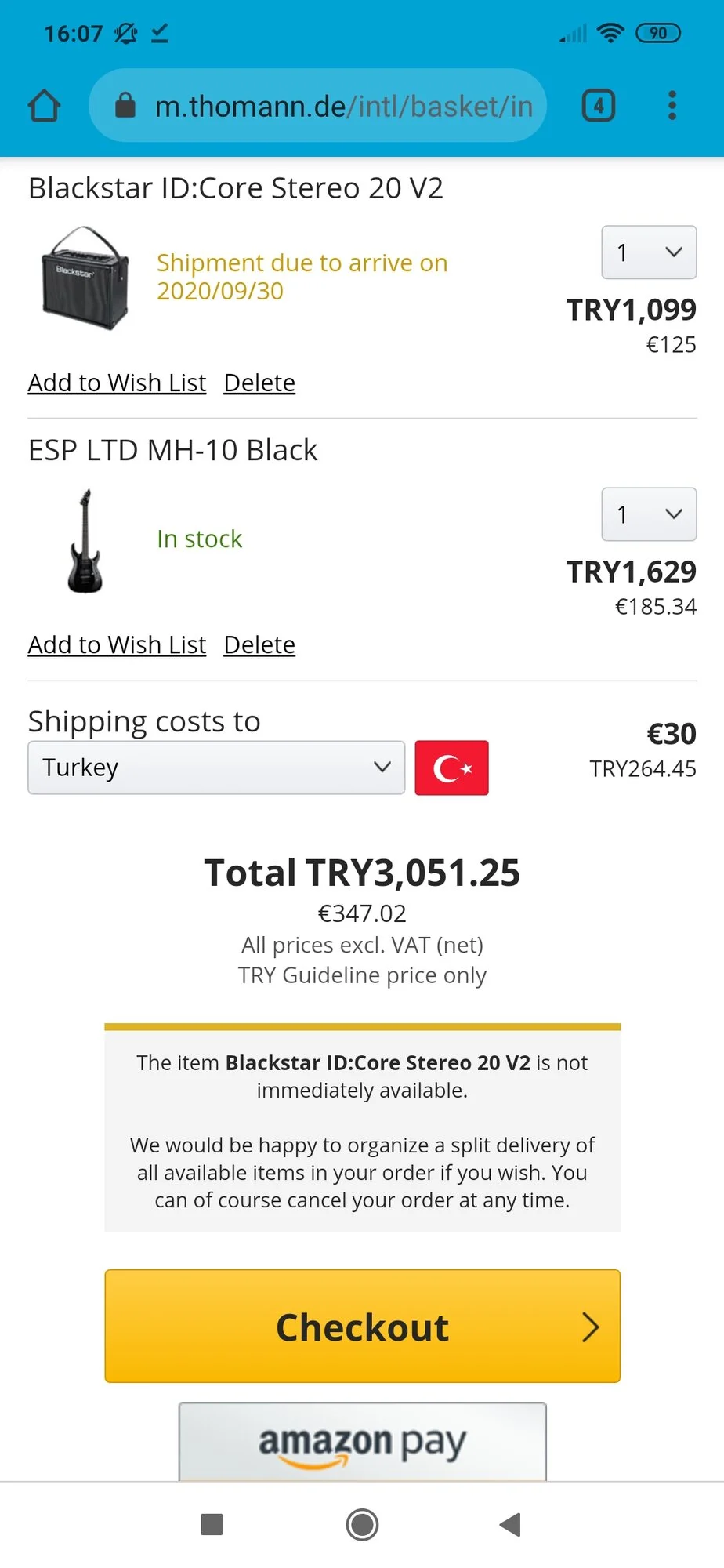Image resolution: width=724 pixels, height=1568 pixels.
Task: Expand the Turkey shipping country dropdown
Action: pyautogui.click(x=216, y=768)
